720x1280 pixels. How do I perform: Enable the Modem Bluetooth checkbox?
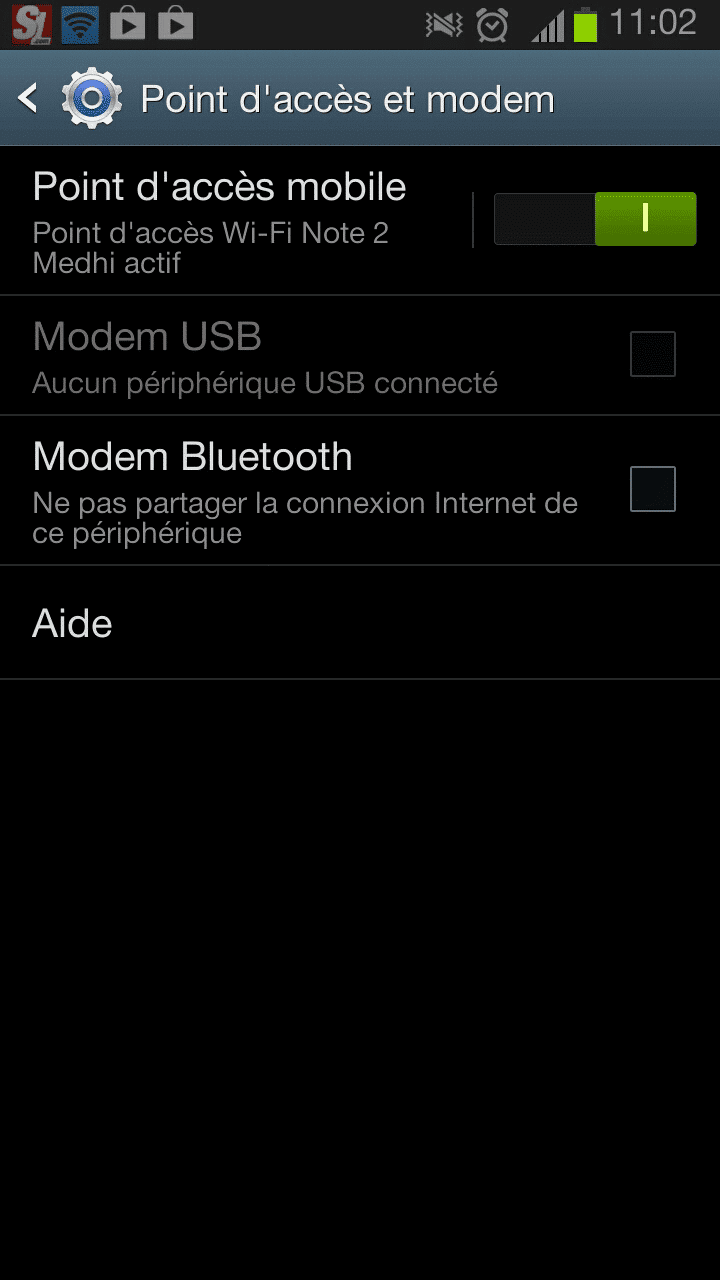pyautogui.click(x=652, y=489)
